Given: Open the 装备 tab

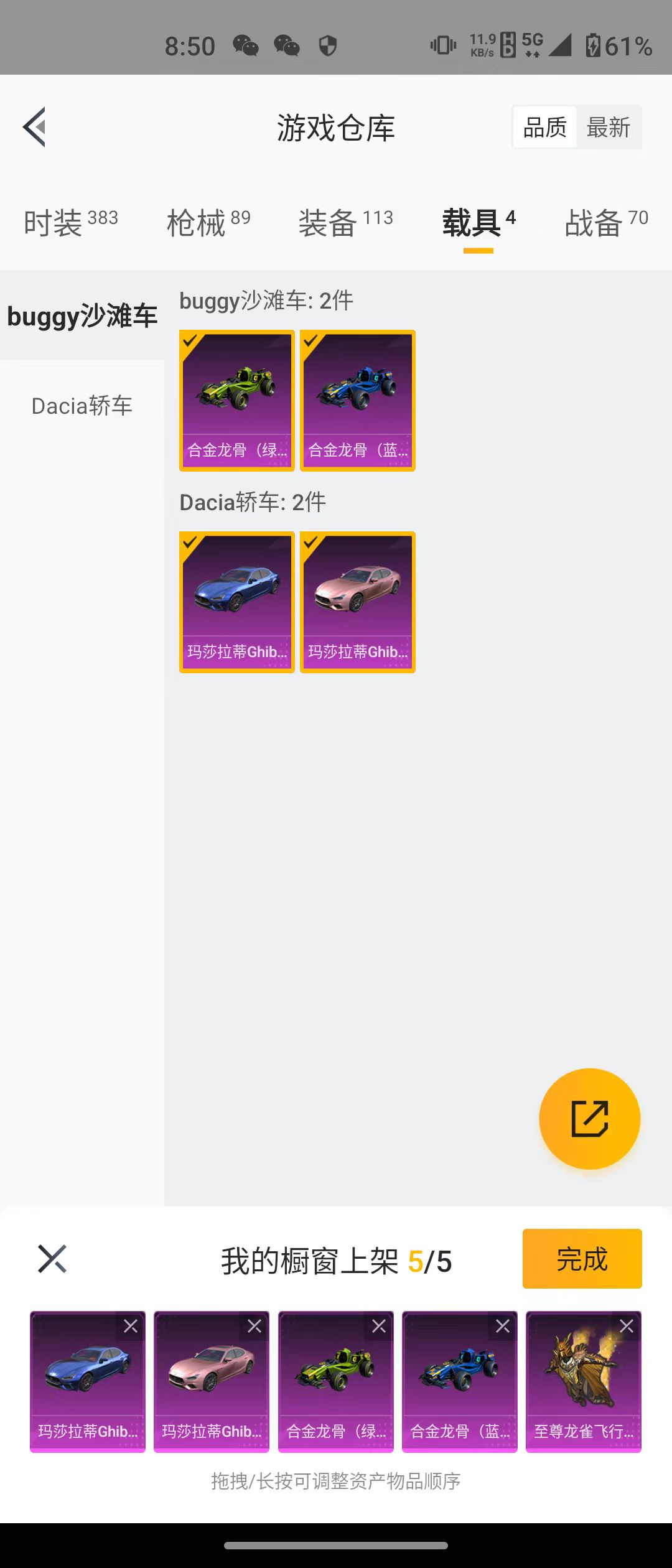Looking at the screenshot, I should click(x=345, y=222).
